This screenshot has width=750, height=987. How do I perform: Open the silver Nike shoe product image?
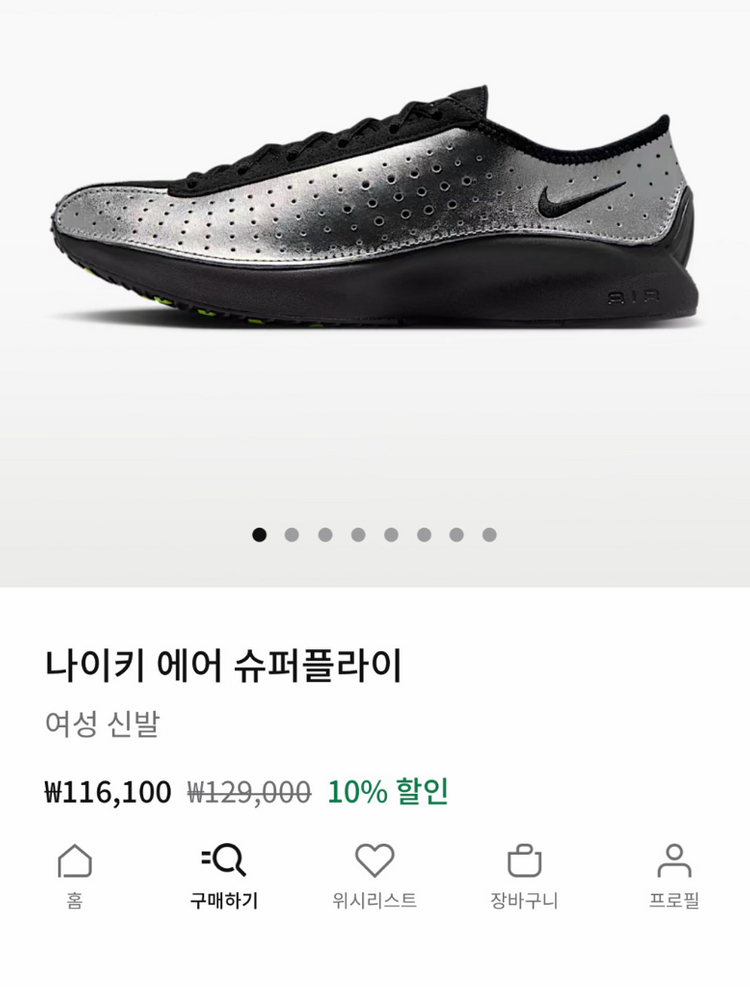pyautogui.click(x=375, y=215)
